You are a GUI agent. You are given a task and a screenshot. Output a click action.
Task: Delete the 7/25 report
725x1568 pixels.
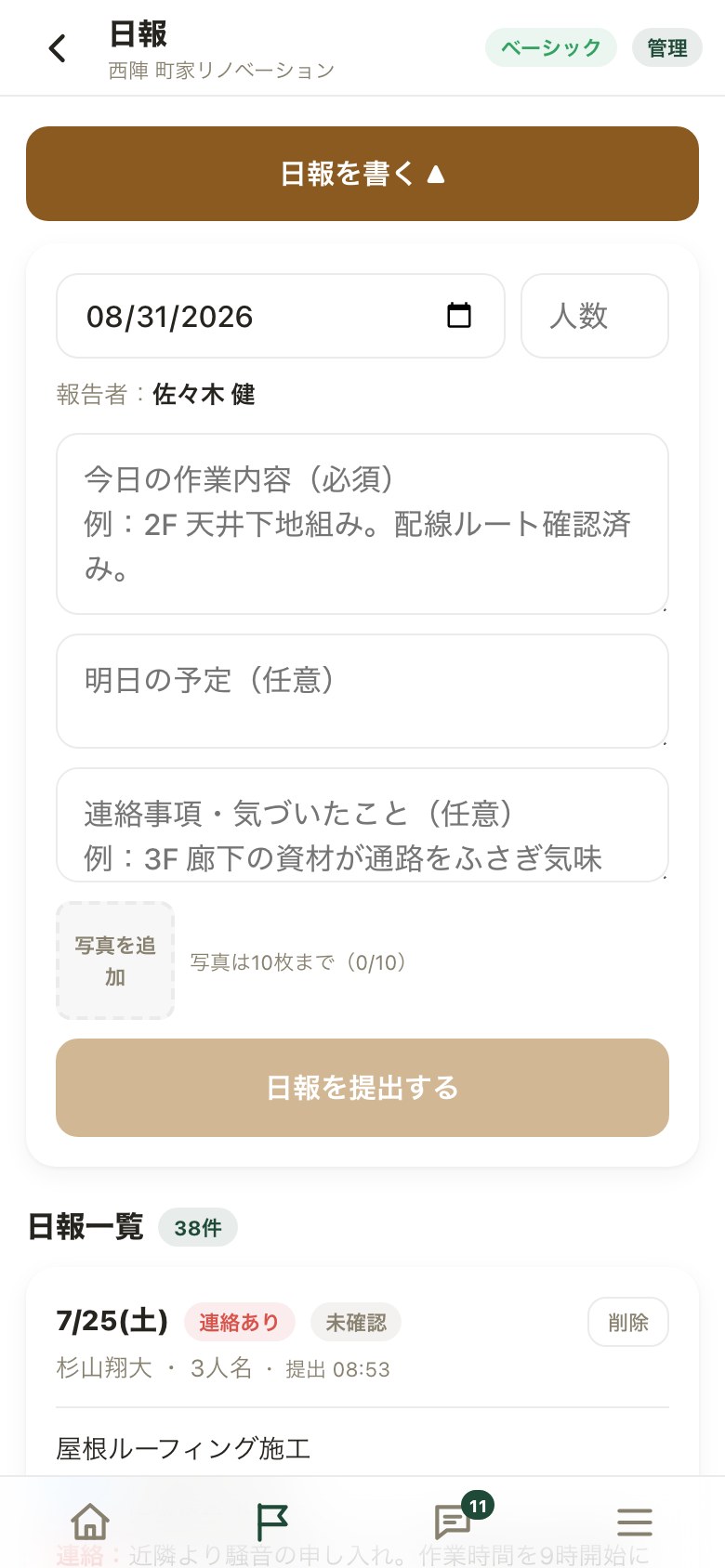628,1322
